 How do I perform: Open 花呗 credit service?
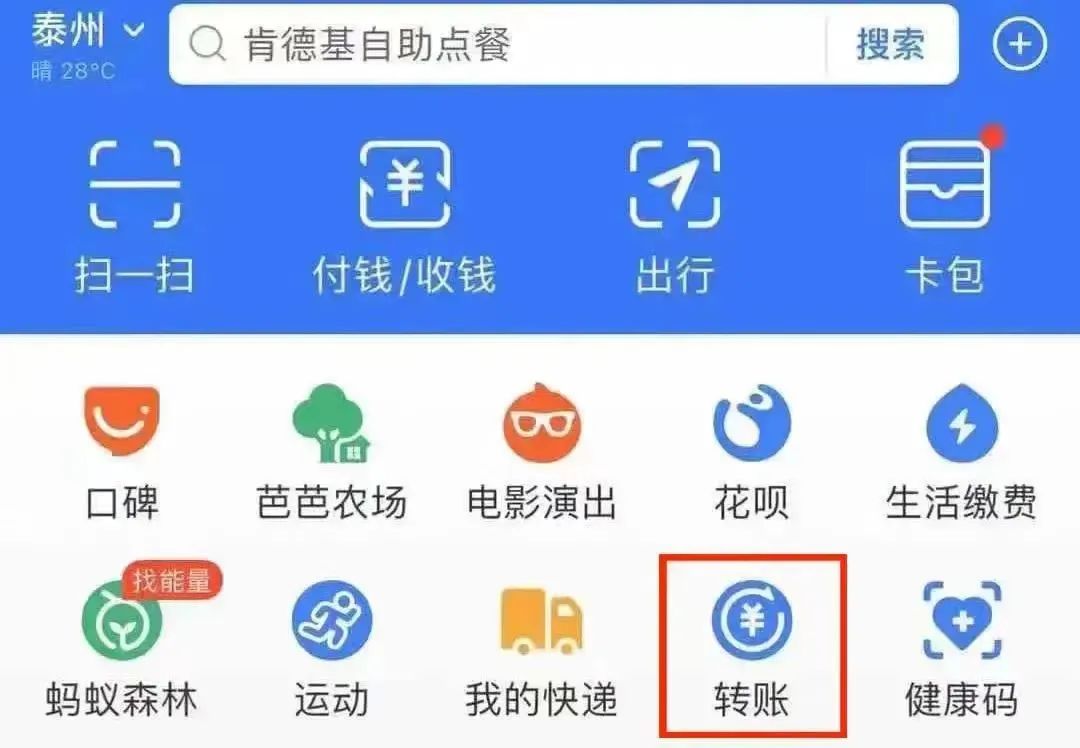tap(751, 450)
